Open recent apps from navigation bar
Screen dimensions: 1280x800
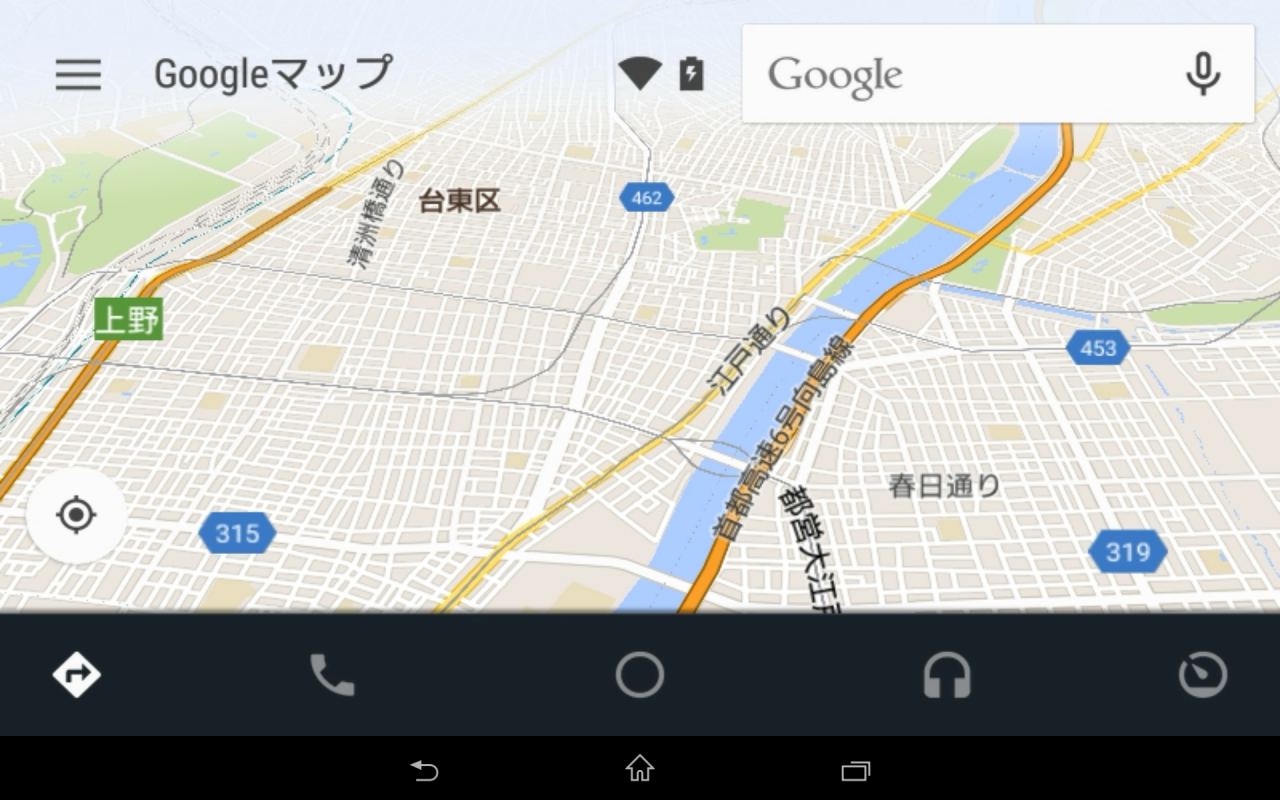pos(855,770)
